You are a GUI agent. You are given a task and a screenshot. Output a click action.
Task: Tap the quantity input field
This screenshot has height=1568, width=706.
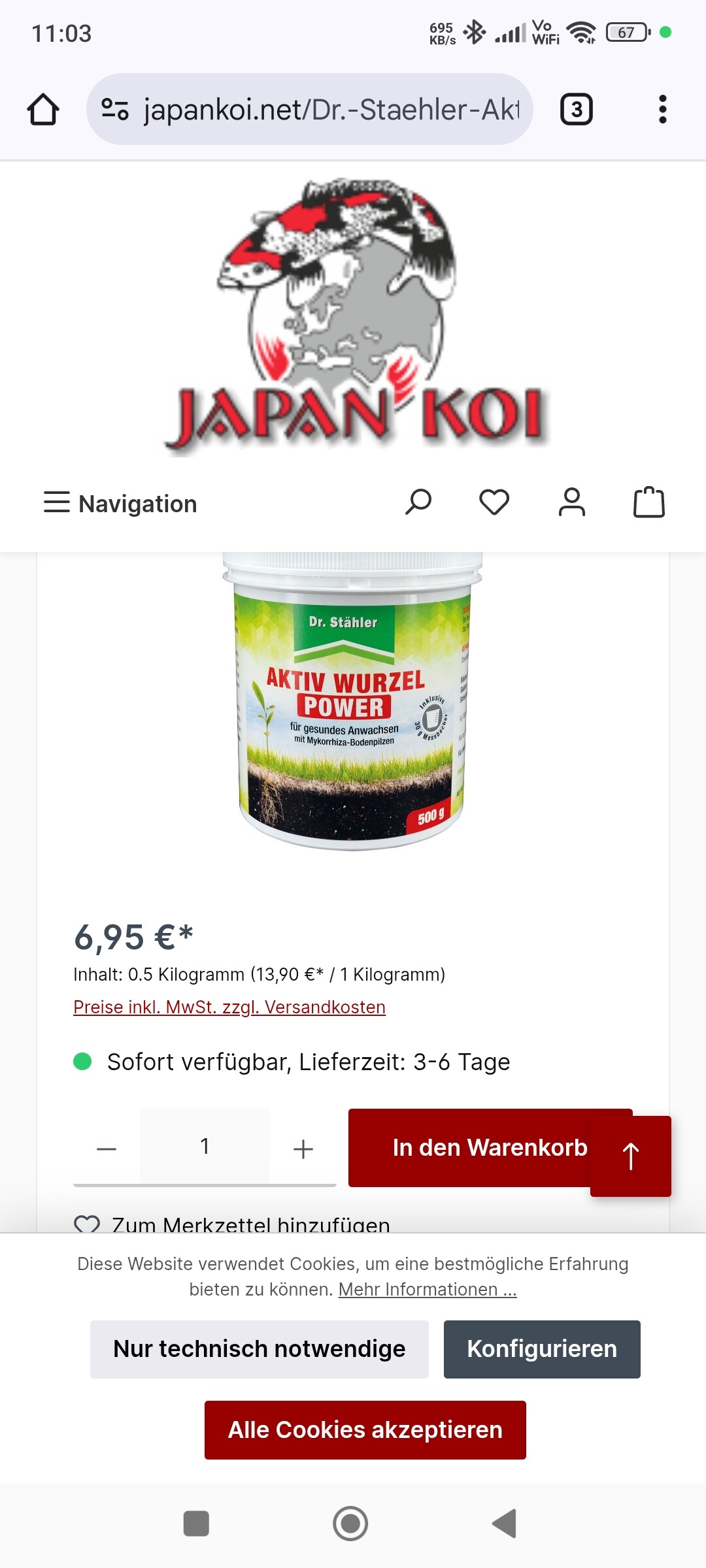pyautogui.click(x=205, y=1147)
